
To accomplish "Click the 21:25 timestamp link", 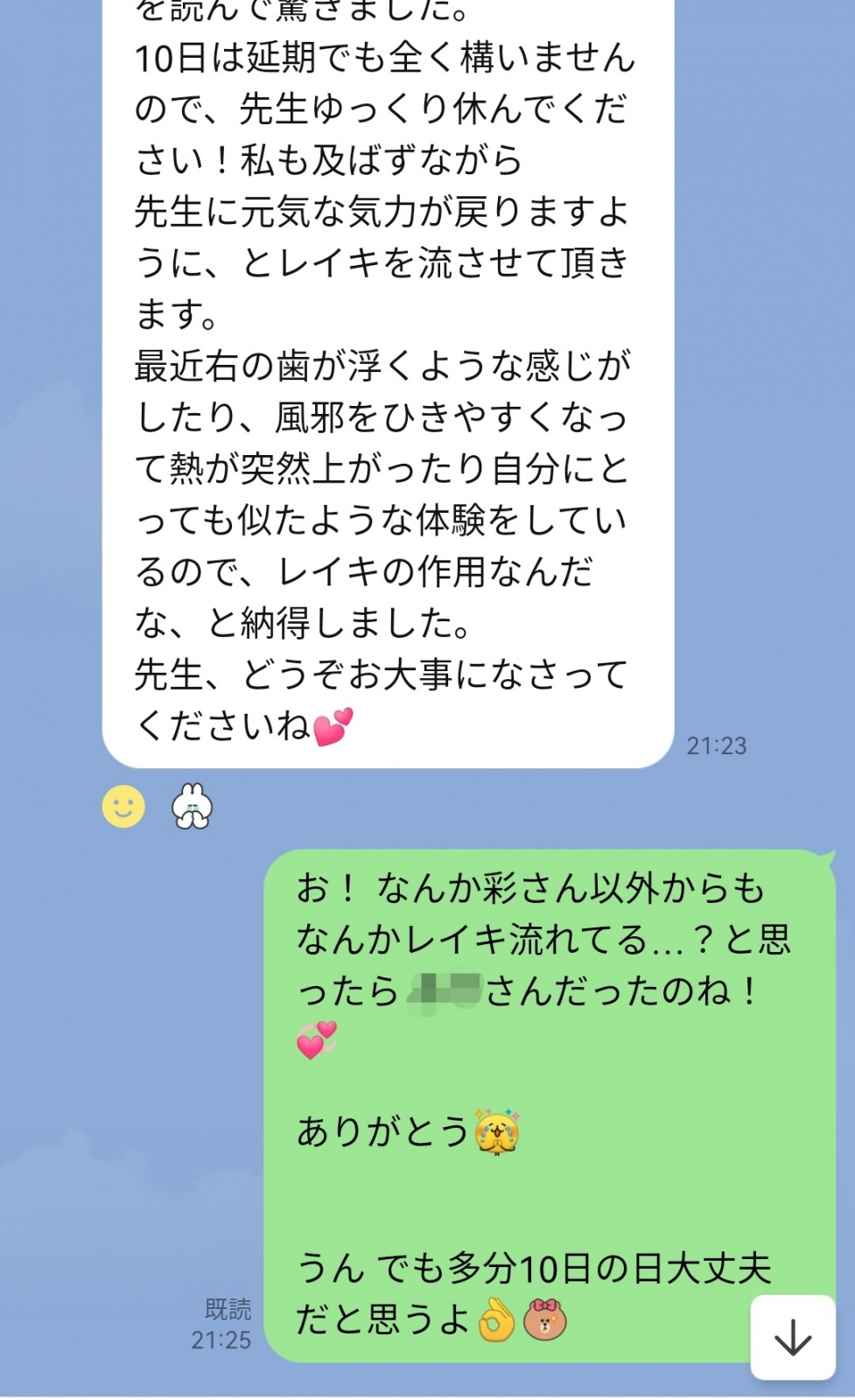I will coord(221,1338).
